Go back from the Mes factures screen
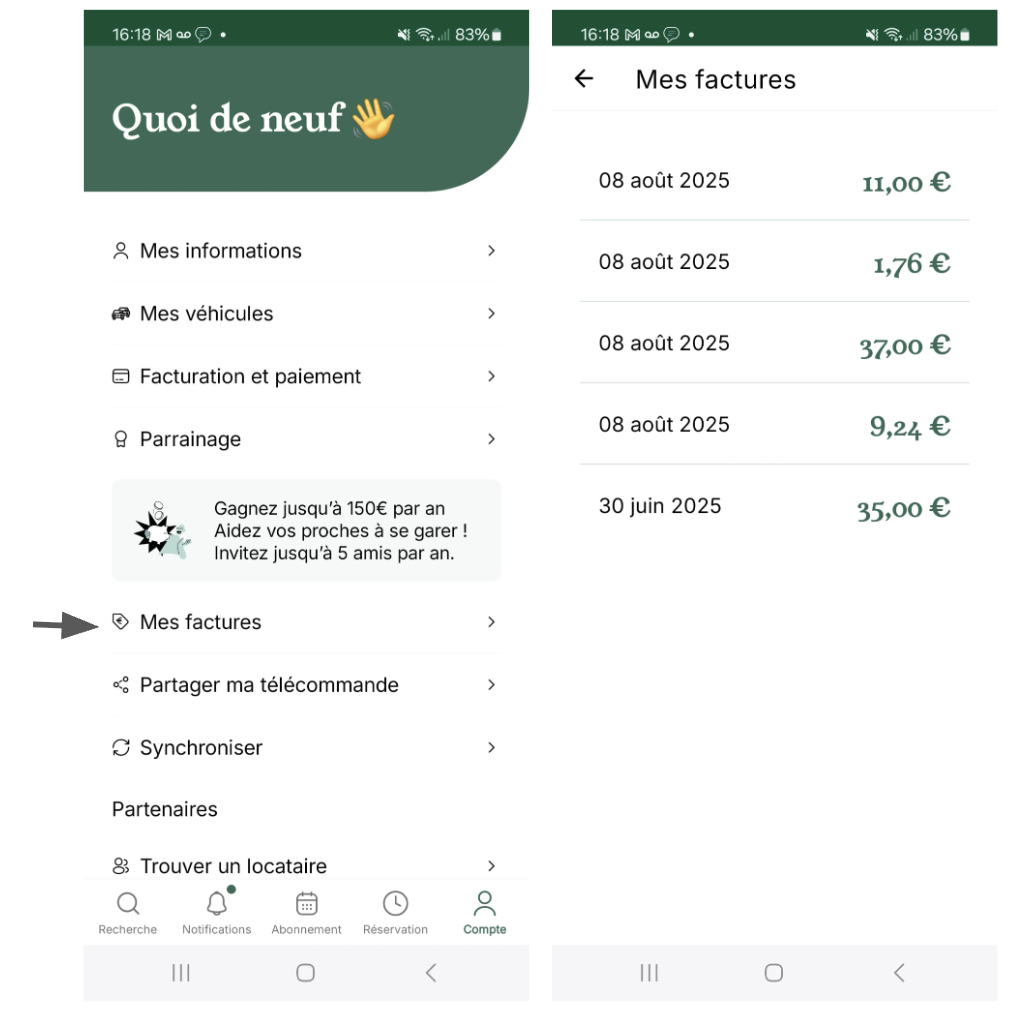The image size is (1030, 1018). [x=584, y=79]
